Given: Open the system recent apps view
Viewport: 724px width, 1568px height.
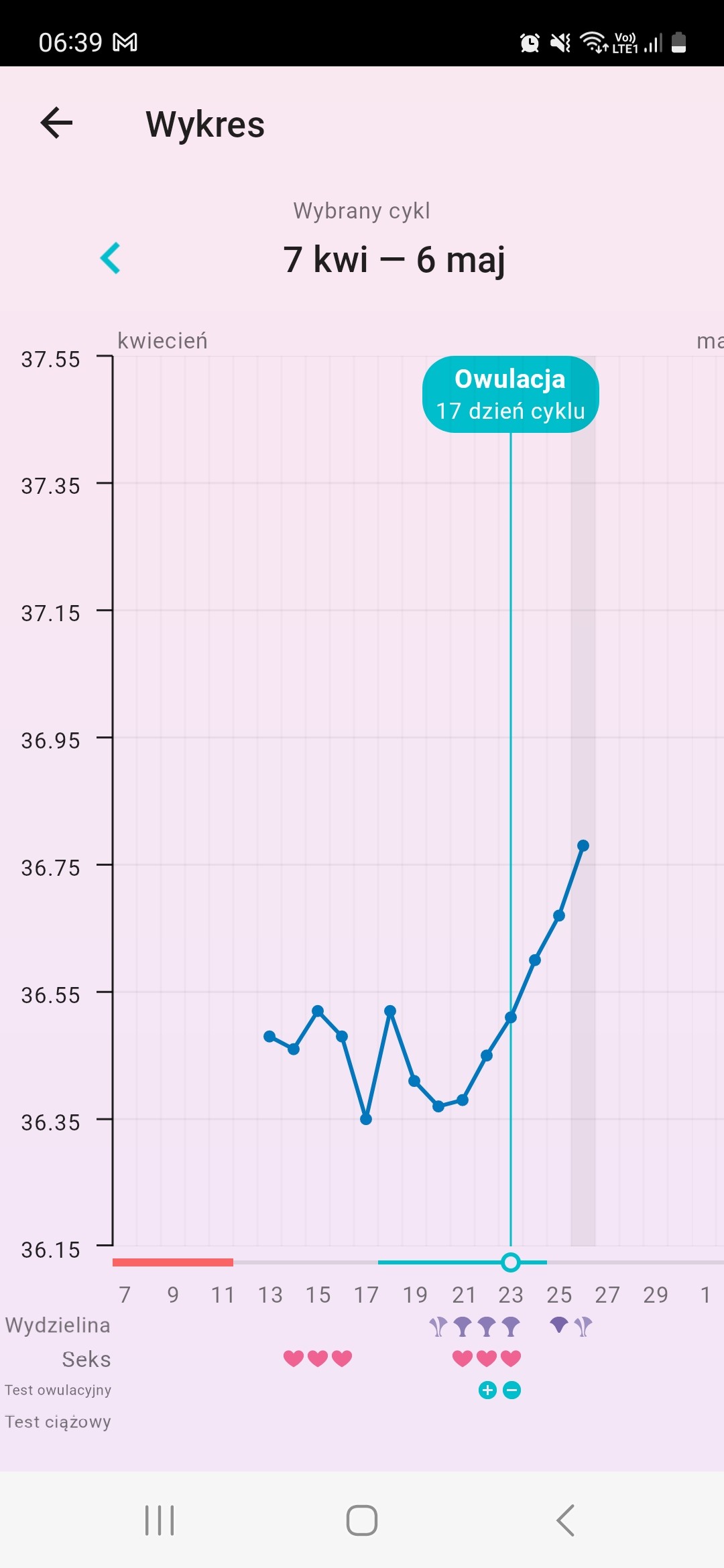Looking at the screenshot, I should click(x=160, y=1520).
